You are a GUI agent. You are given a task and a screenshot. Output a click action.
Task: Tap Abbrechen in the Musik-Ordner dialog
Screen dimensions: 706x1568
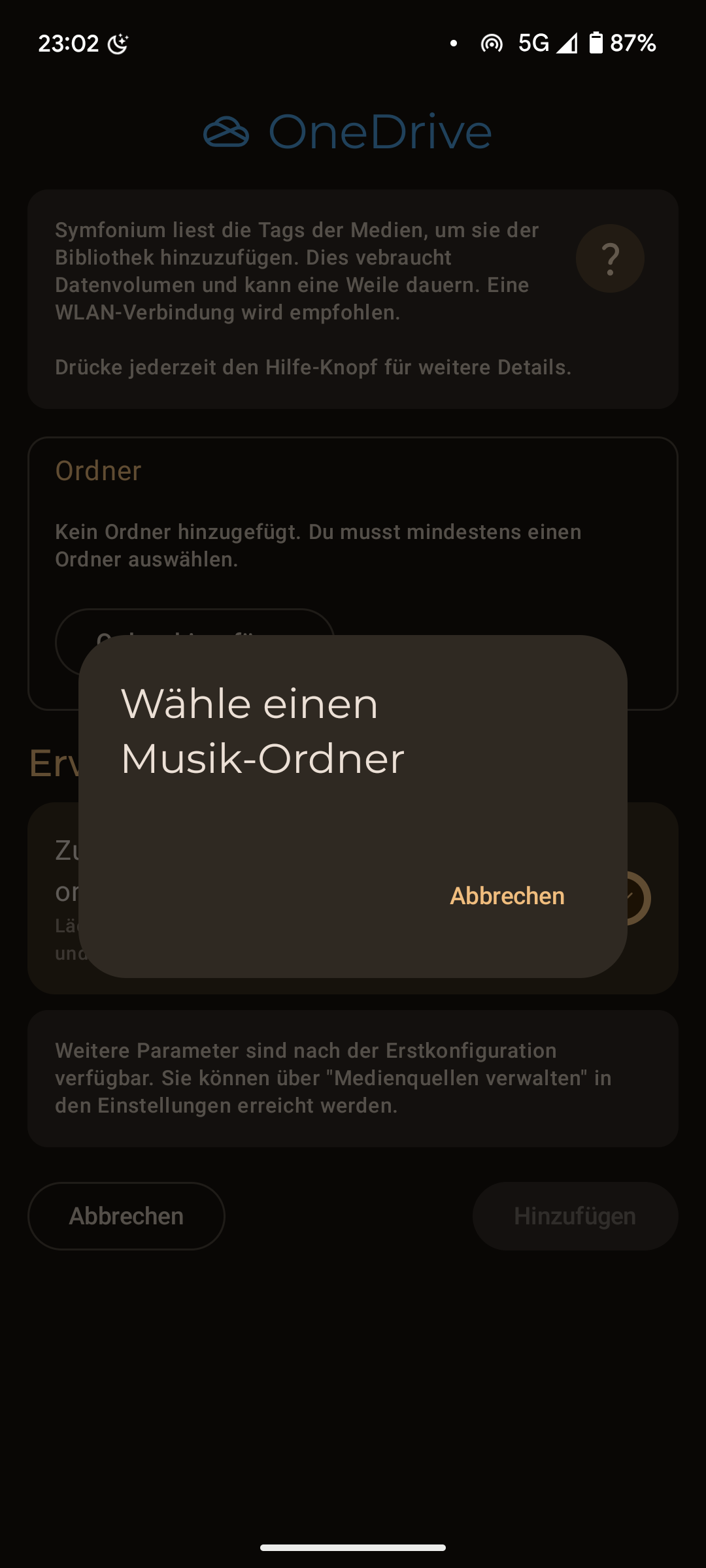[x=507, y=896]
